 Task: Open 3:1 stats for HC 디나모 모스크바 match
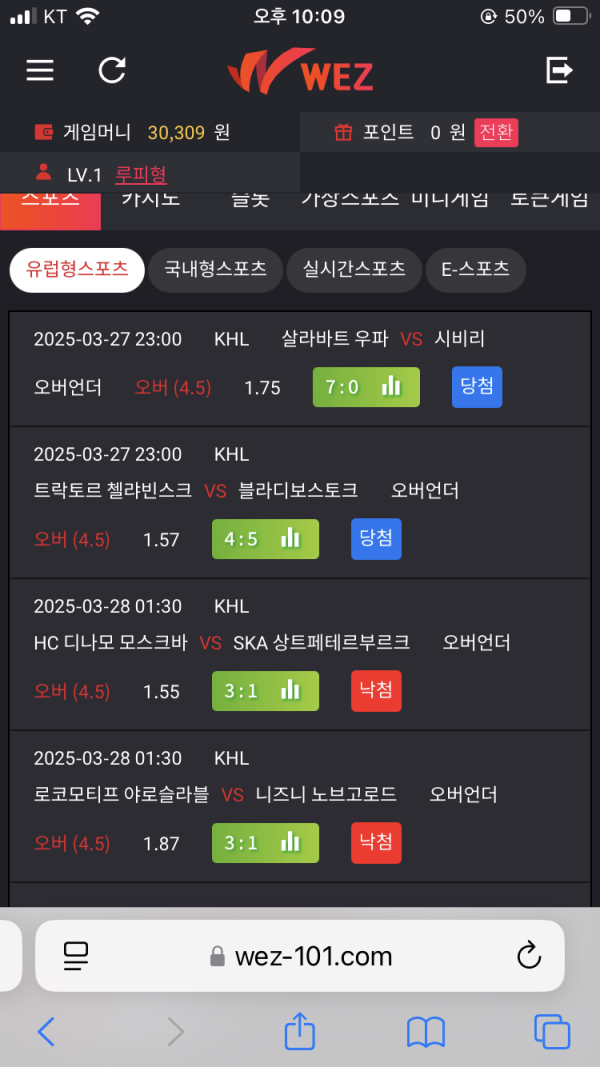coord(265,691)
